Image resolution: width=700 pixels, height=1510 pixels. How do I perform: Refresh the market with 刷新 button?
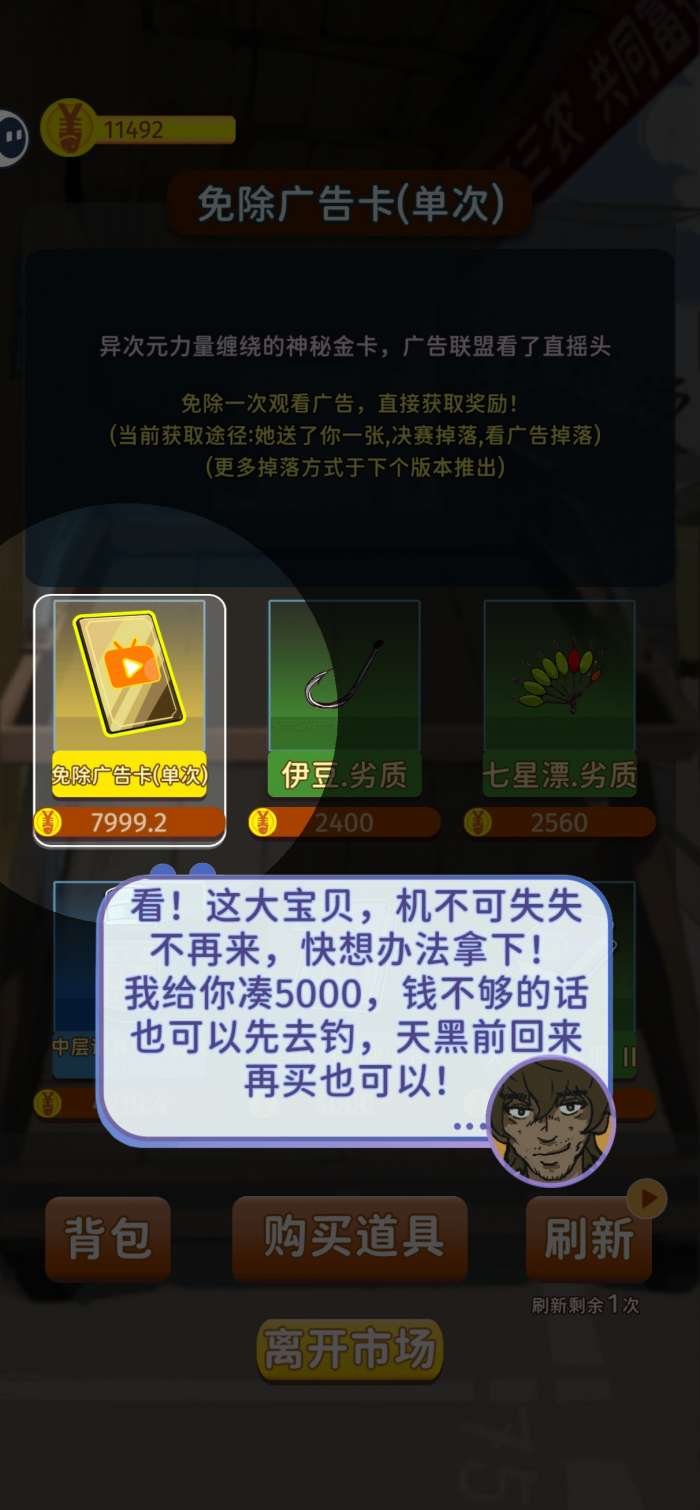tap(589, 1240)
